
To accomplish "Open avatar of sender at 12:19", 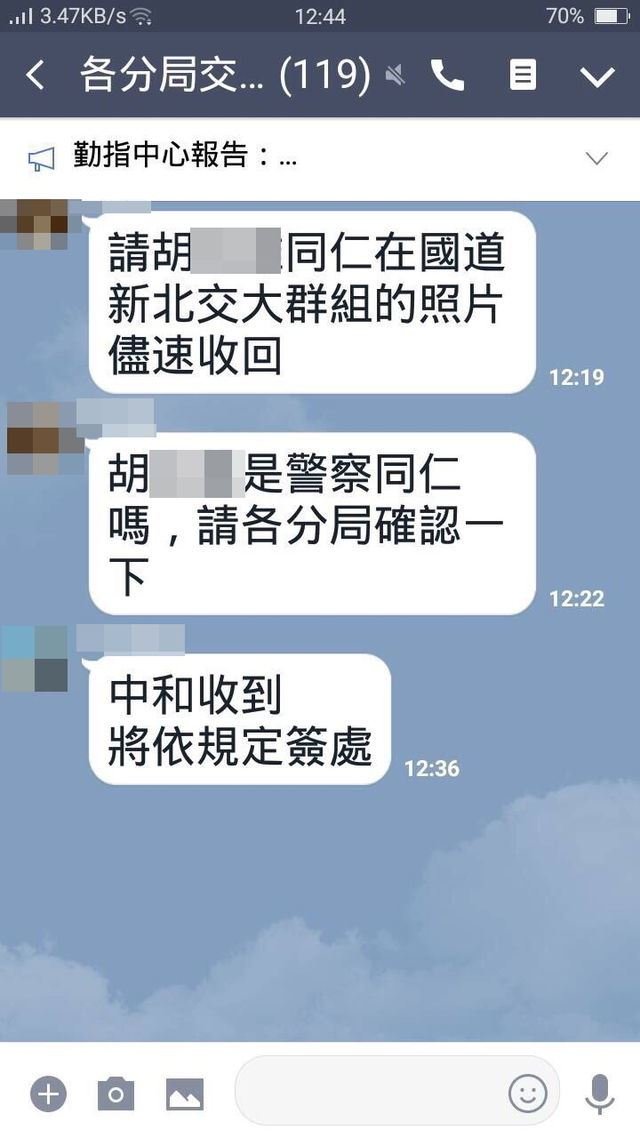I will [x=35, y=223].
